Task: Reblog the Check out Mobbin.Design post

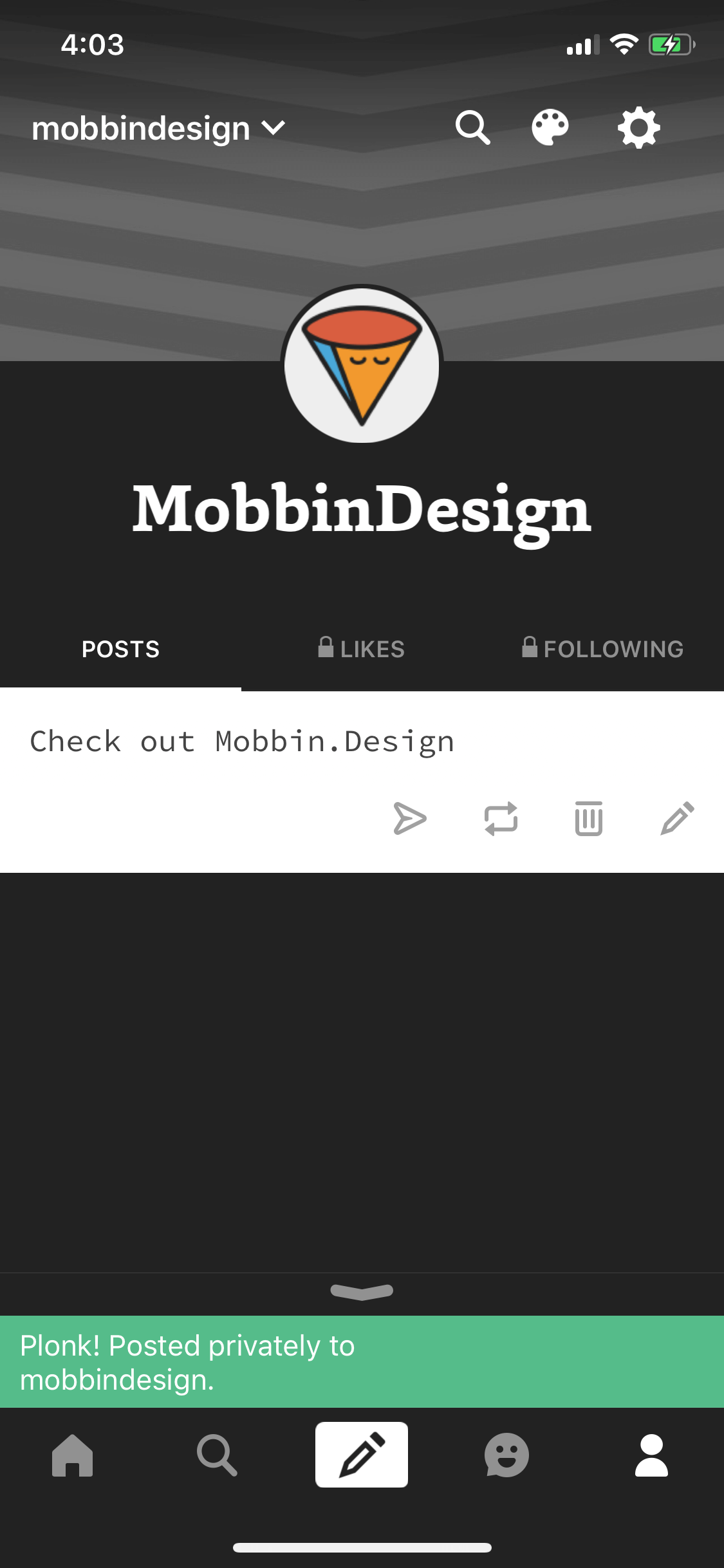Action: (501, 819)
